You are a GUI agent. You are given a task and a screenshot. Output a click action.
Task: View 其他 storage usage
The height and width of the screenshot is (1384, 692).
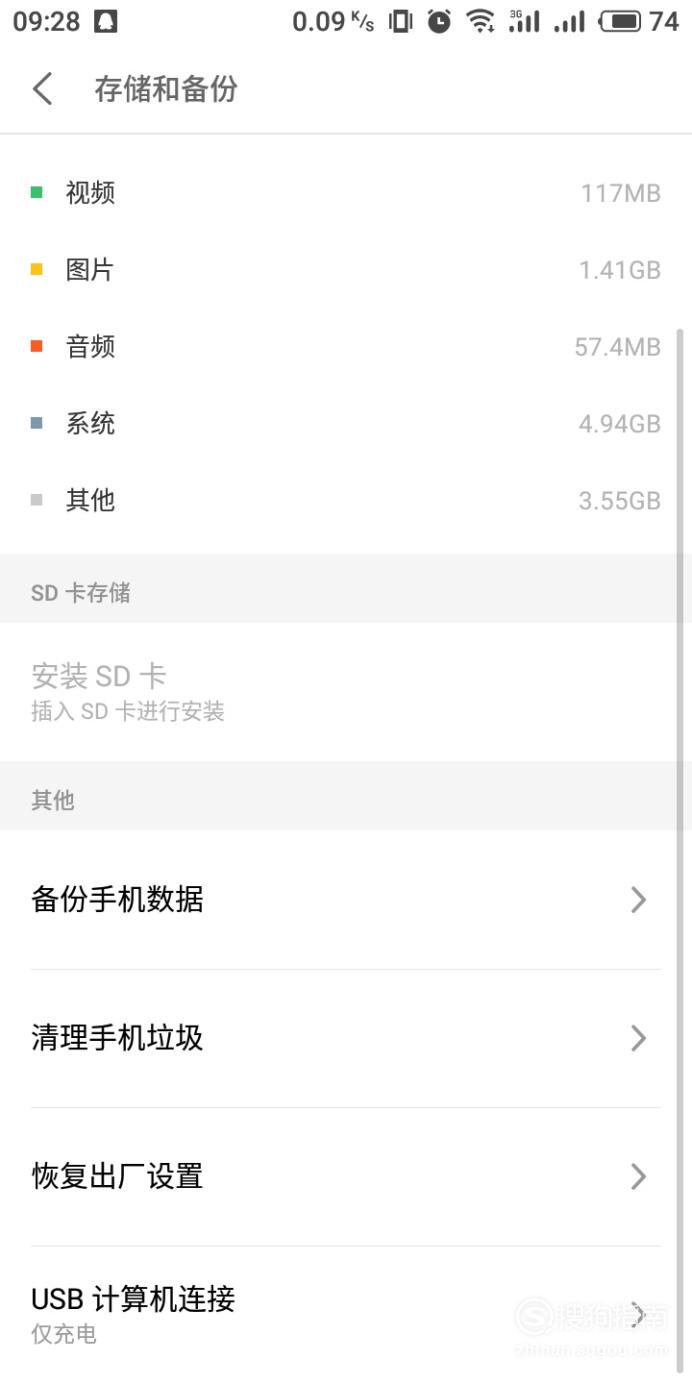click(346, 500)
